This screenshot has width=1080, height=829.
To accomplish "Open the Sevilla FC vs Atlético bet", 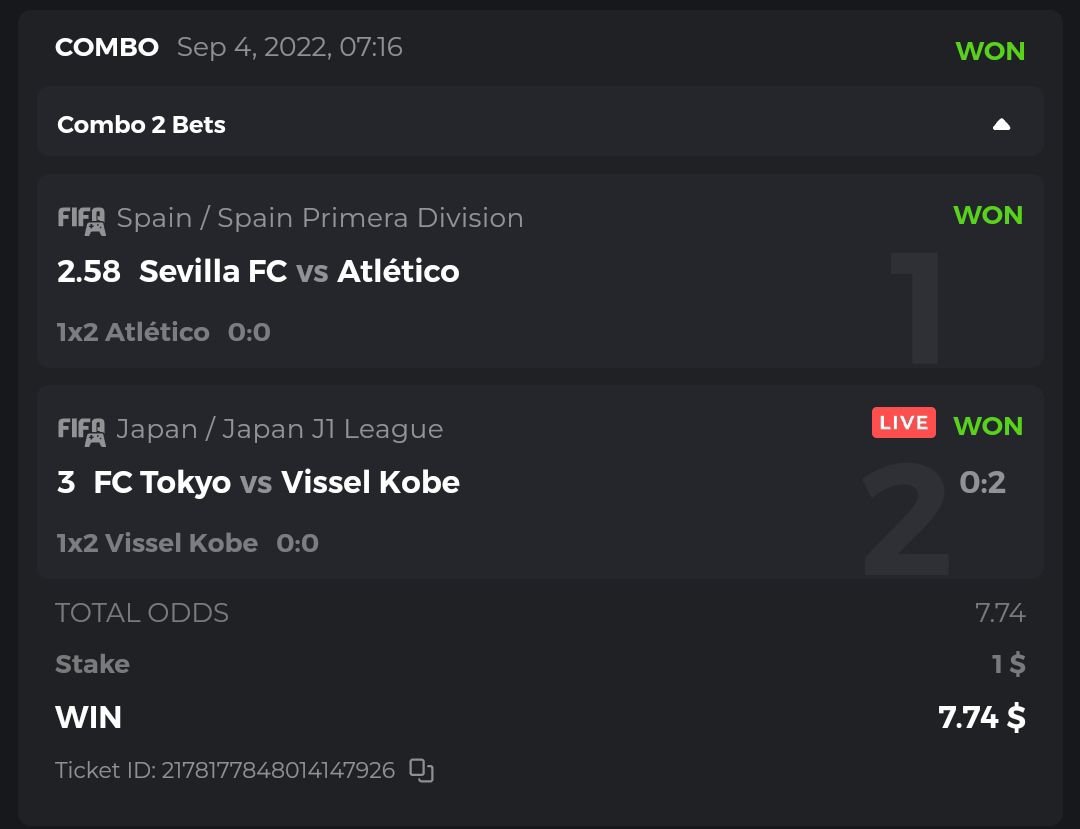I will coord(298,271).
